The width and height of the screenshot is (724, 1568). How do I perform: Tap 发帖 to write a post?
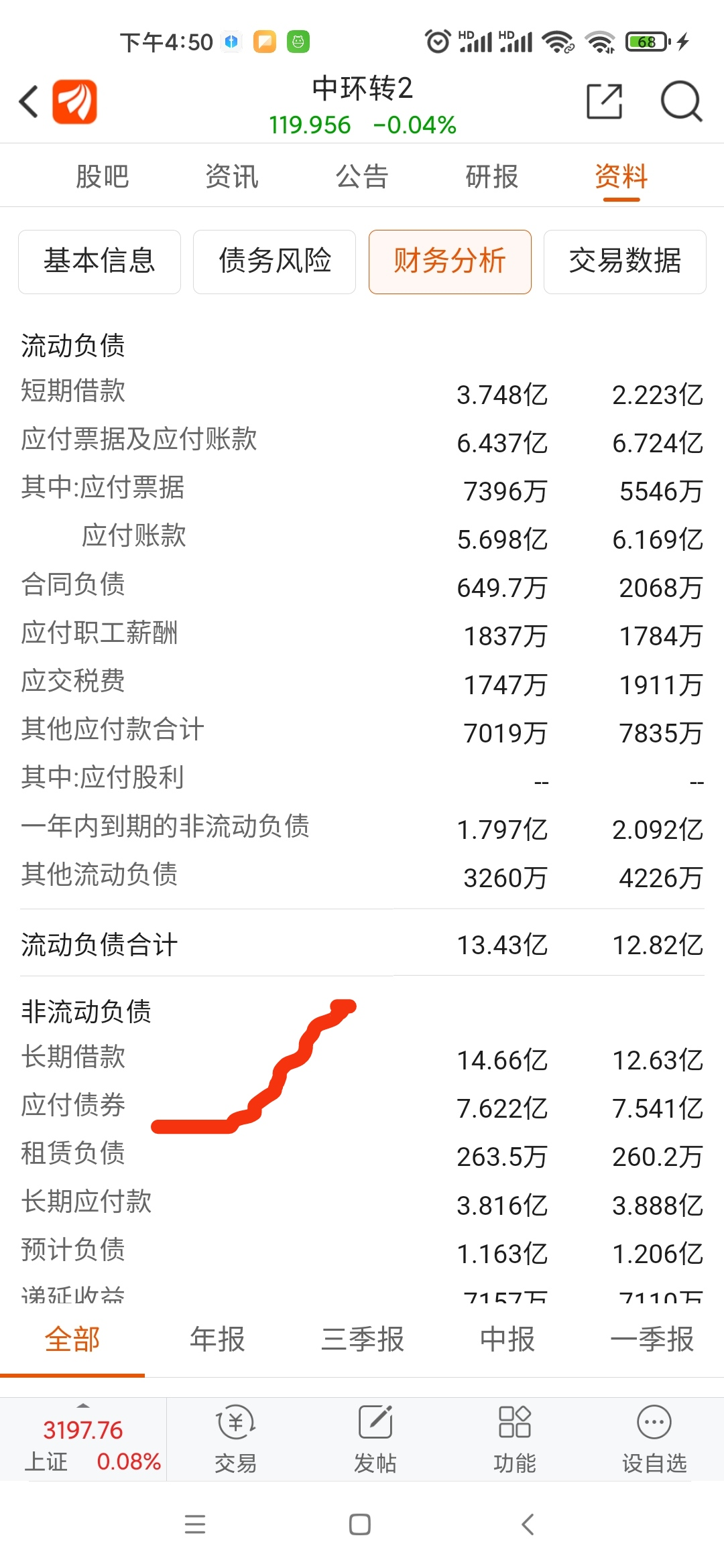[375, 1439]
